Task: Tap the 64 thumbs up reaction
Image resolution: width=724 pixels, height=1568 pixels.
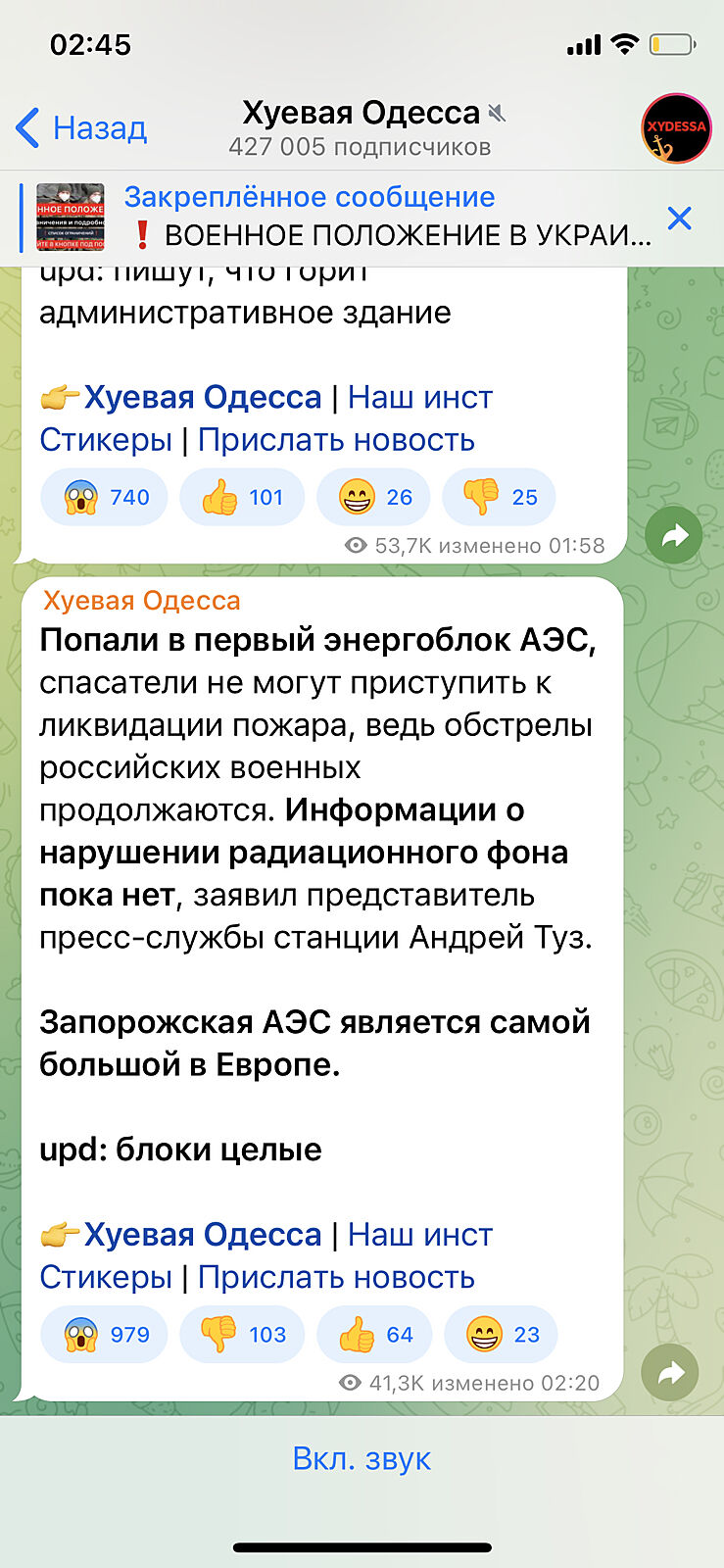Action: [375, 1335]
